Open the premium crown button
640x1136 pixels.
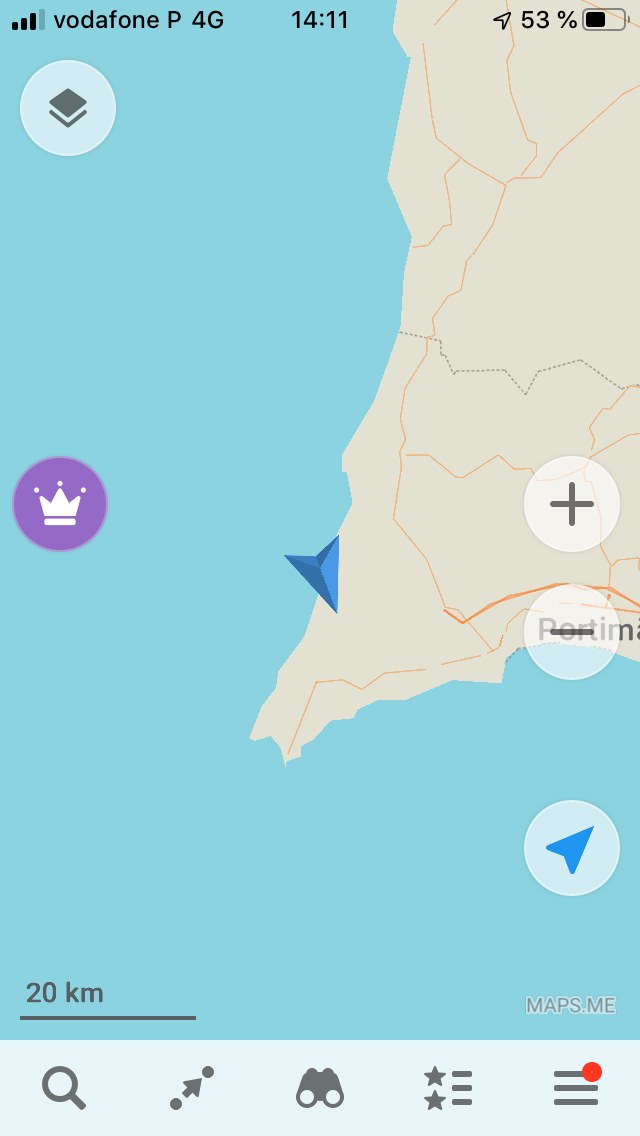(60, 504)
